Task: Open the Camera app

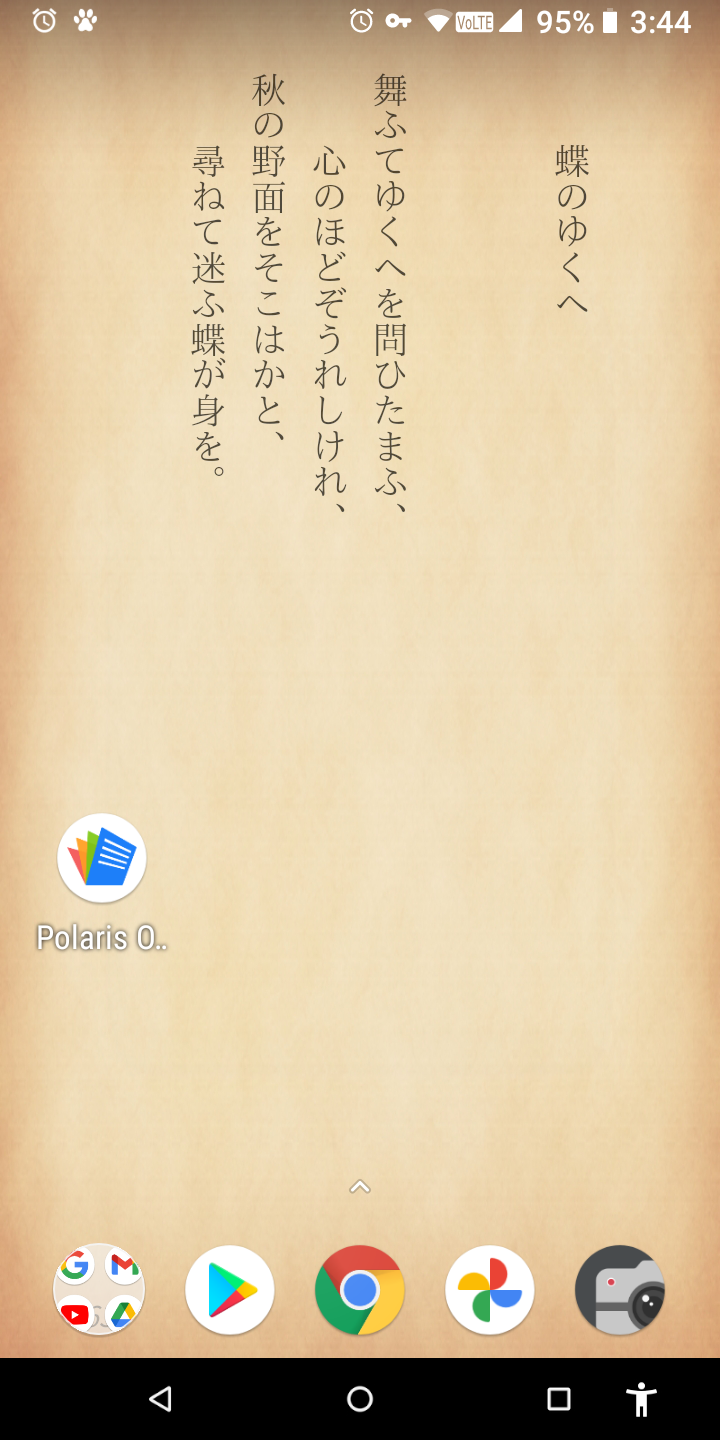Action: click(620, 1290)
